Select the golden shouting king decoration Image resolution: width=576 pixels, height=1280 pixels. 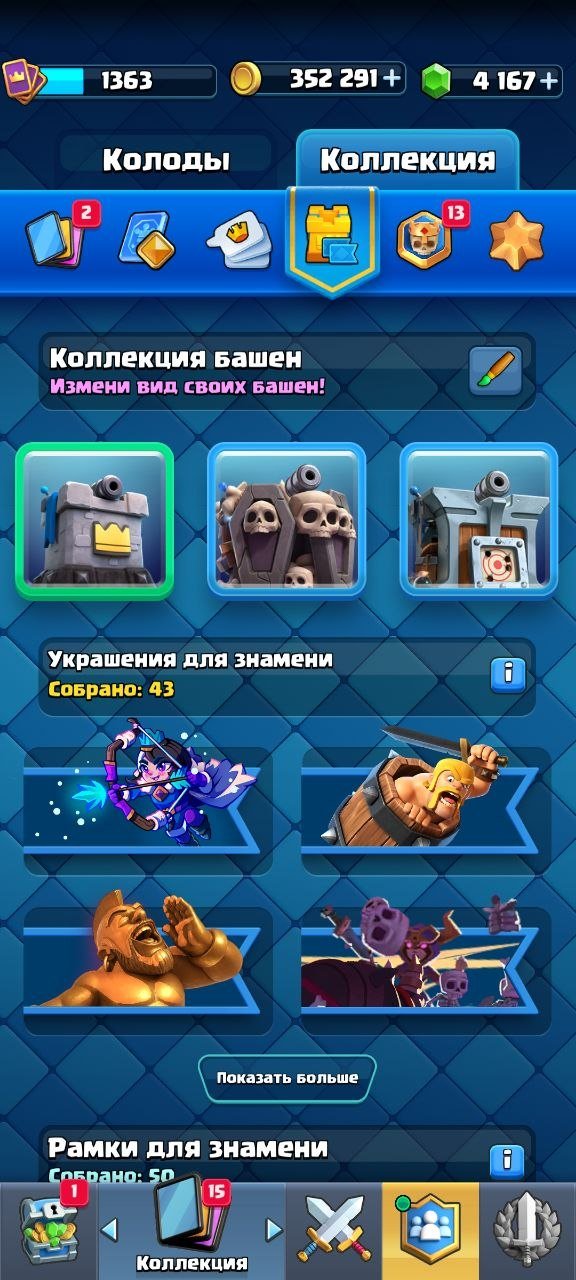pyautogui.click(x=148, y=957)
